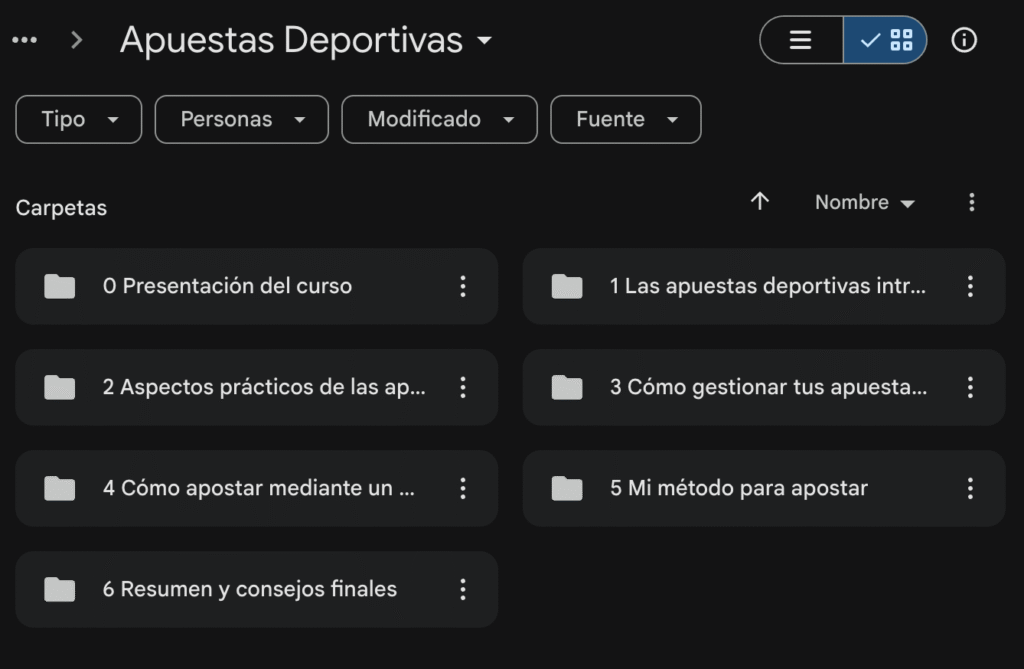Open folder 6 Resumen y consejos finales

249,590
